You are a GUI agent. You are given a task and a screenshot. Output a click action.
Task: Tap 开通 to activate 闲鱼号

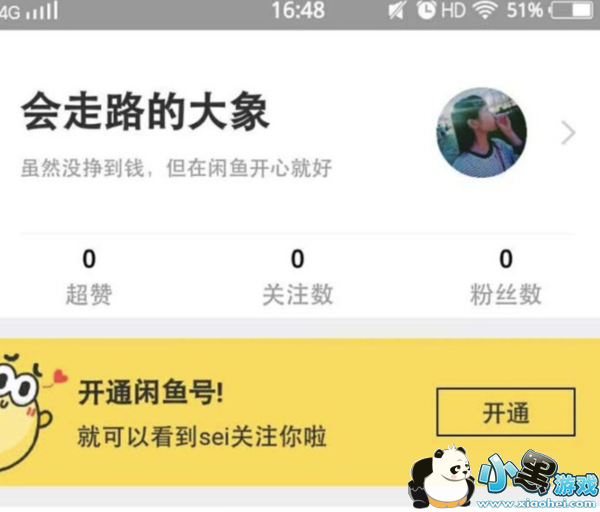(506, 412)
